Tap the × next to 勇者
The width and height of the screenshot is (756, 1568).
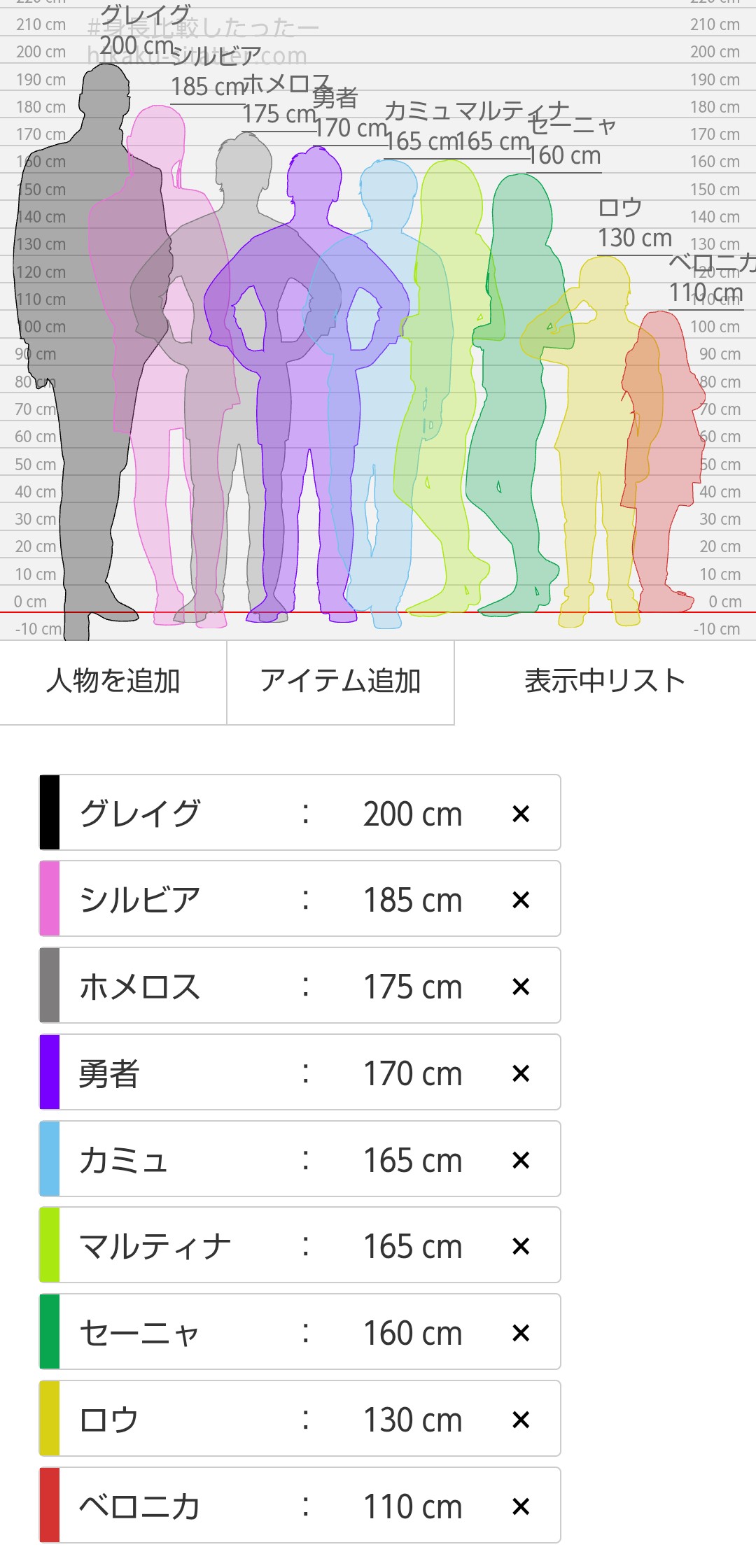coord(521,1073)
